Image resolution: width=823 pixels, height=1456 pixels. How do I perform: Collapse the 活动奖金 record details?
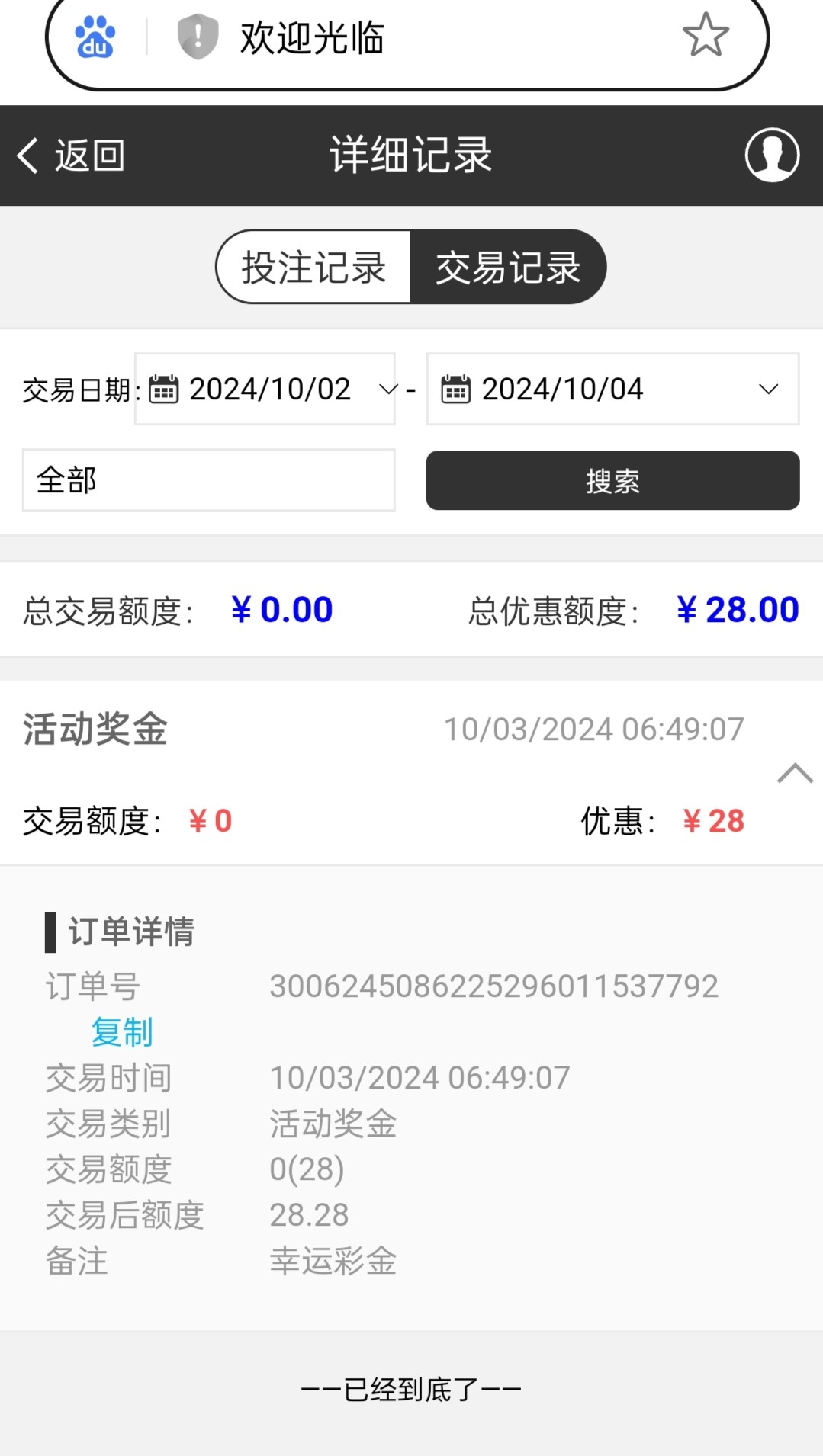click(795, 773)
